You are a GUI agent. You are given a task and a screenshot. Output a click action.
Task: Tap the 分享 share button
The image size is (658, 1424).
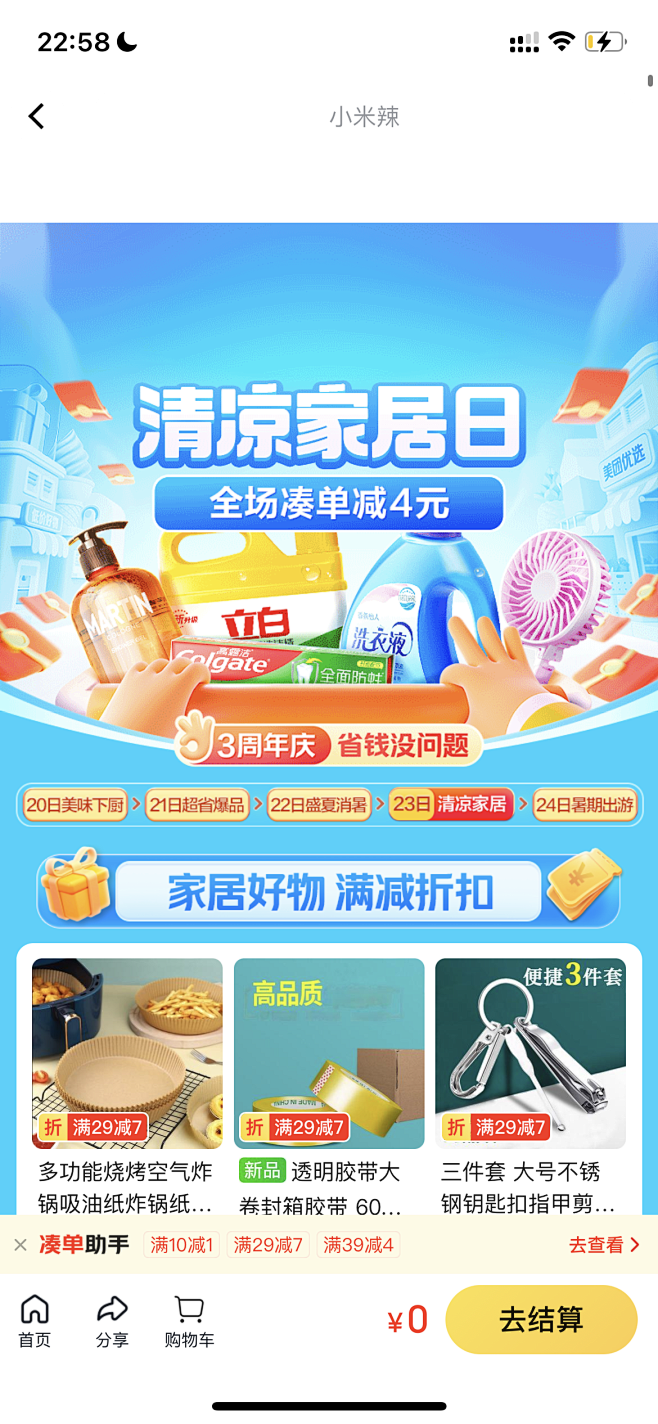[112, 1321]
